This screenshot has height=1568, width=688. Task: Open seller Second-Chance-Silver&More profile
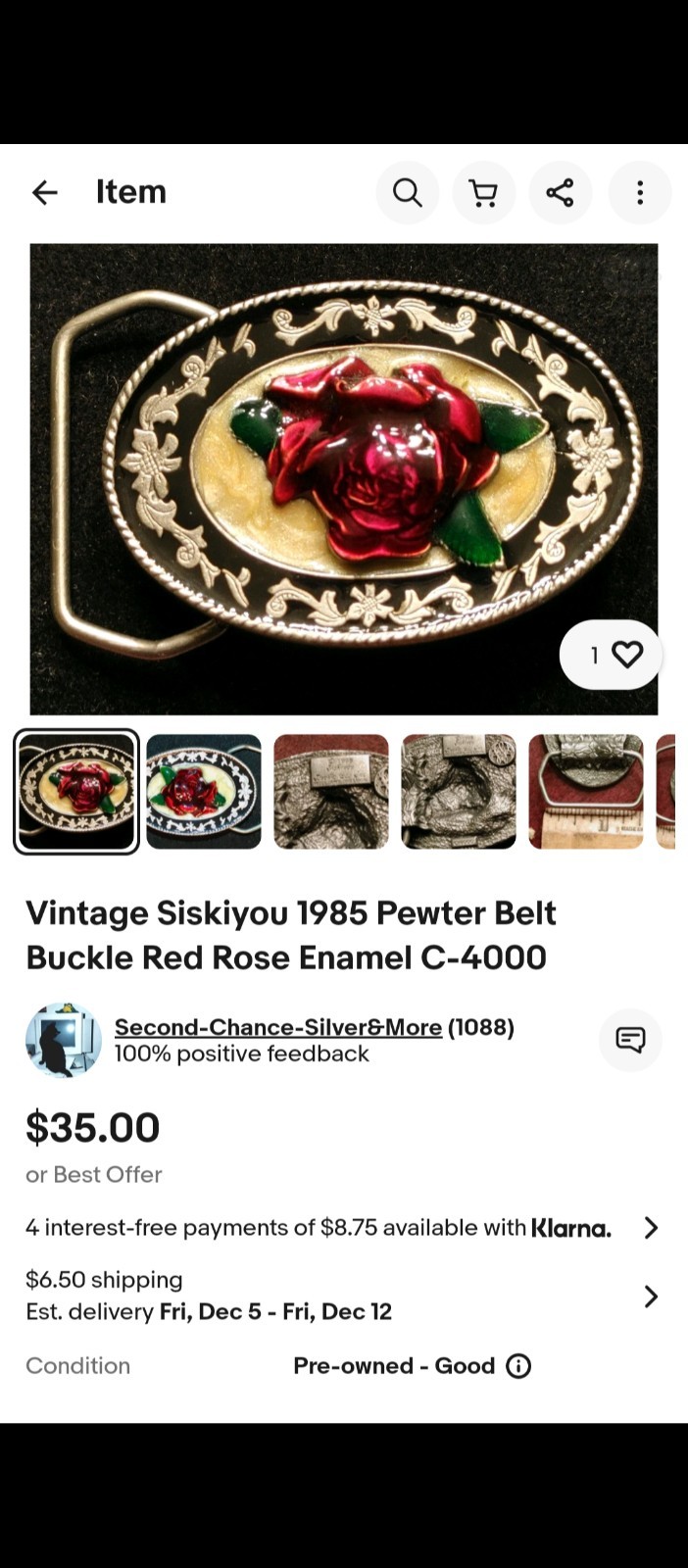277,1027
